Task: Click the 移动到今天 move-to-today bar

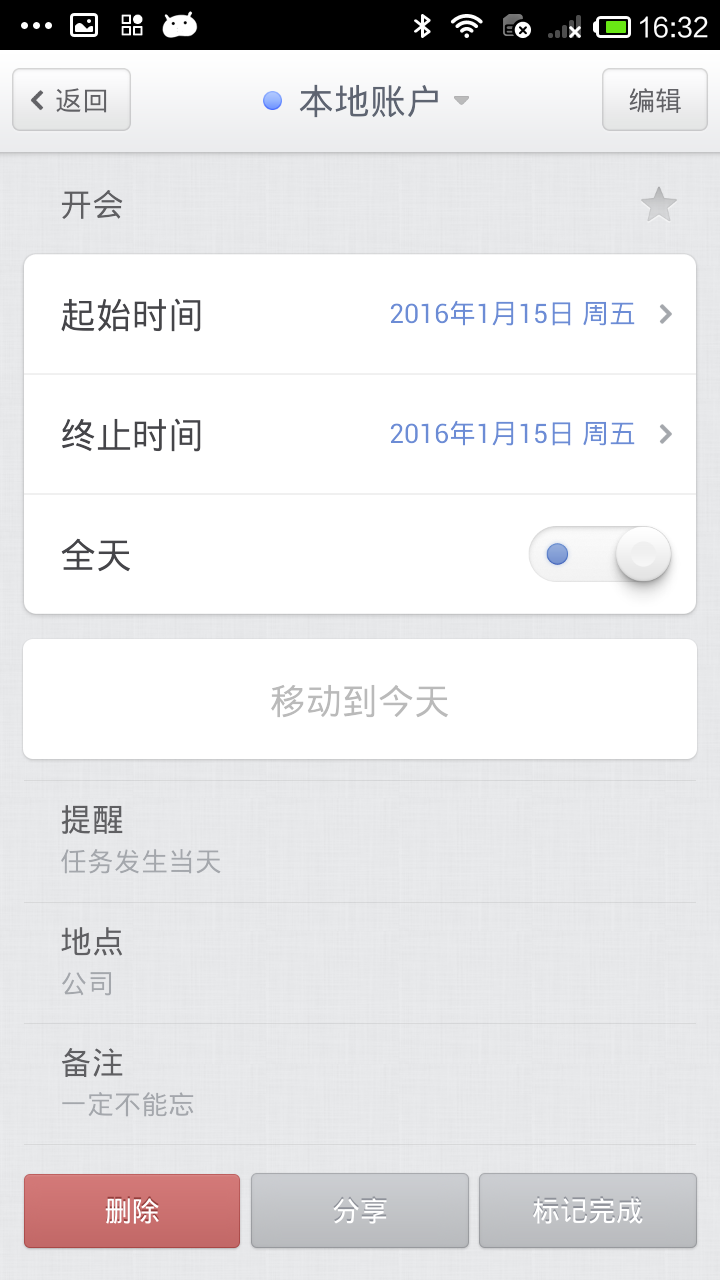Action: (x=360, y=699)
